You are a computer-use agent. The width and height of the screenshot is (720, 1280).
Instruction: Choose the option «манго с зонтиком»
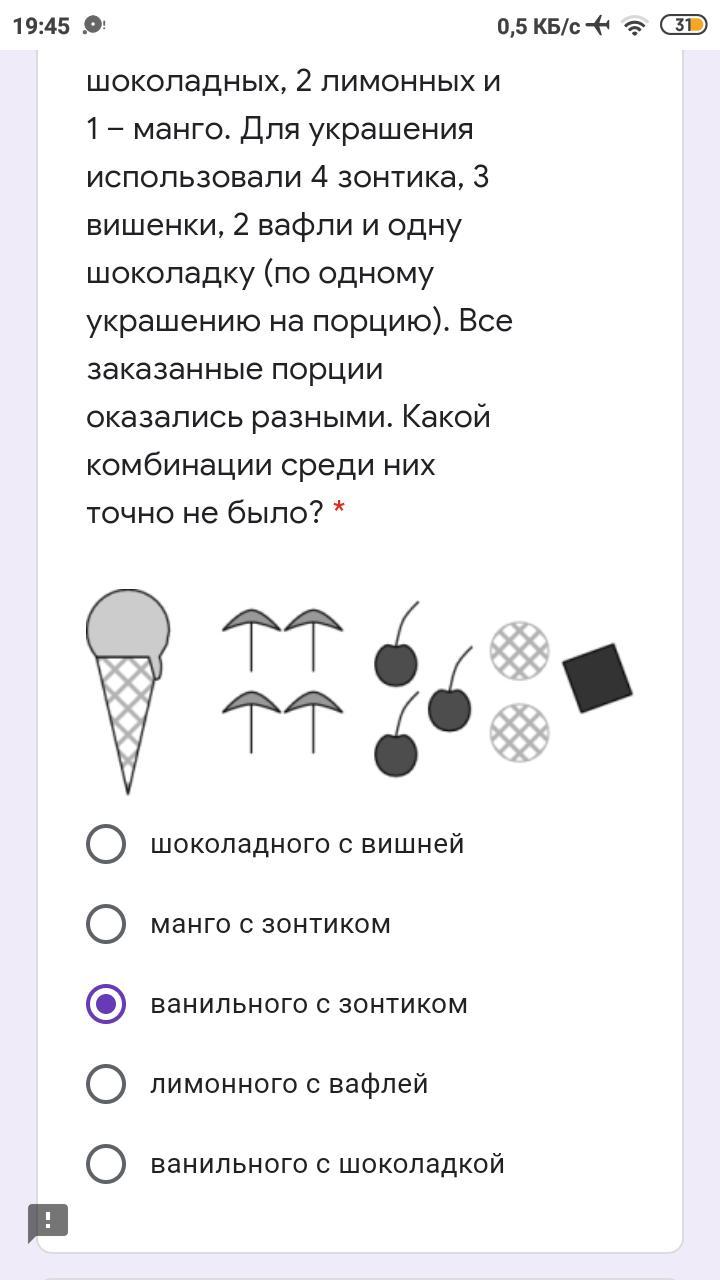(x=106, y=924)
